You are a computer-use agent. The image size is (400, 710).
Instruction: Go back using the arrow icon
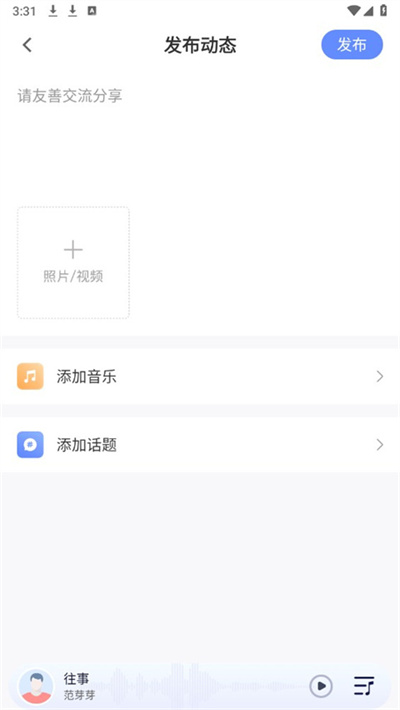coord(28,45)
